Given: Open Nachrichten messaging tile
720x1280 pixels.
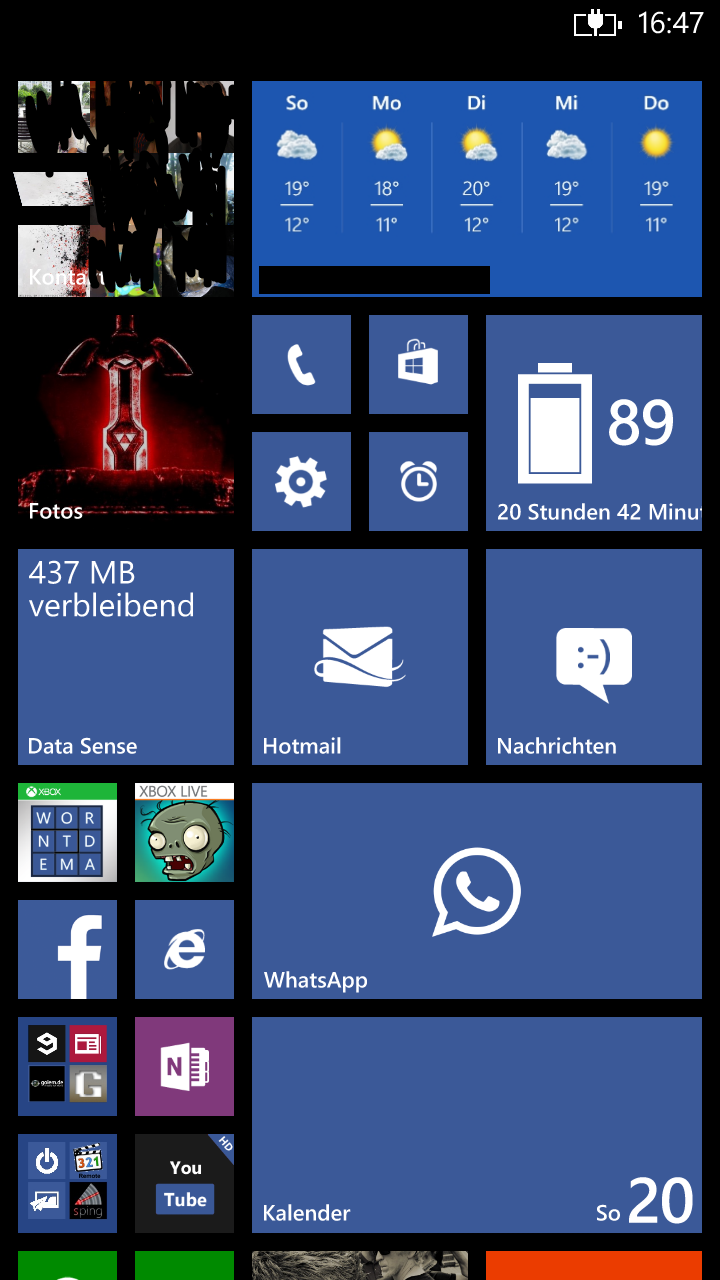Looking at the screenshot, I should (594, 657).
